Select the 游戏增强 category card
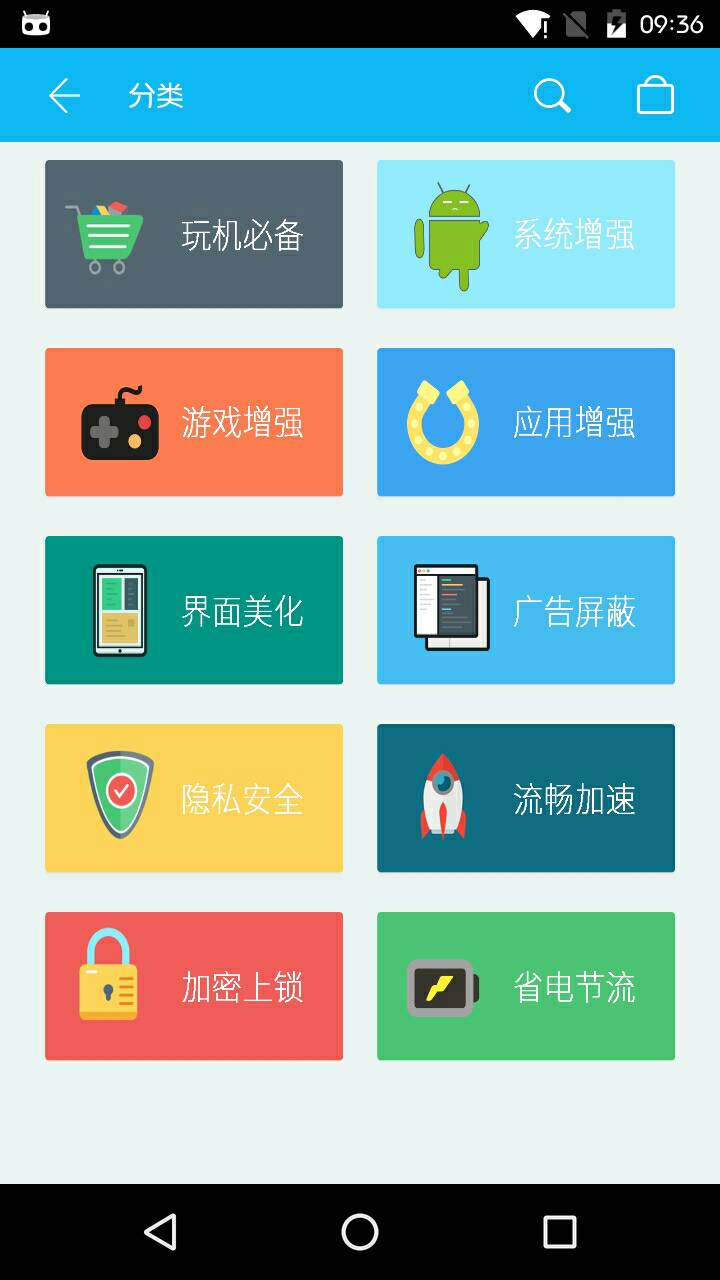Screen dimensions: 720x1280 (194, 422)
